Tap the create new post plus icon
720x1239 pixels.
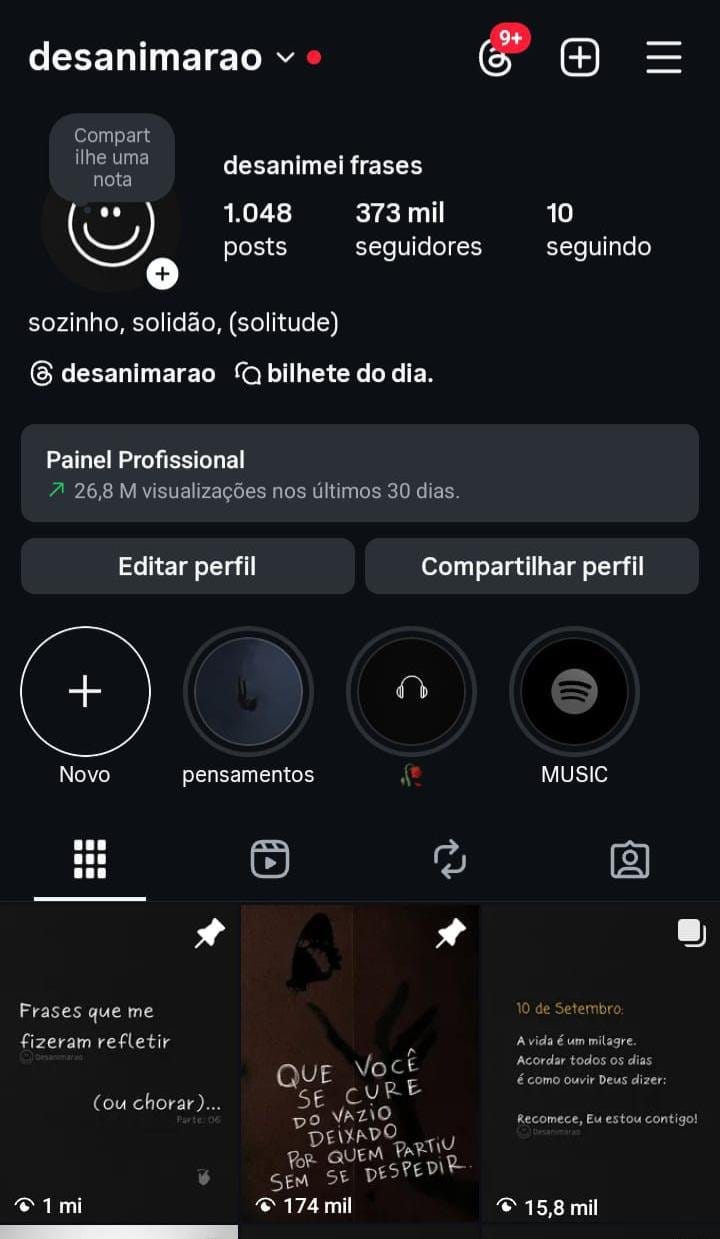click(x=580, y=58)
